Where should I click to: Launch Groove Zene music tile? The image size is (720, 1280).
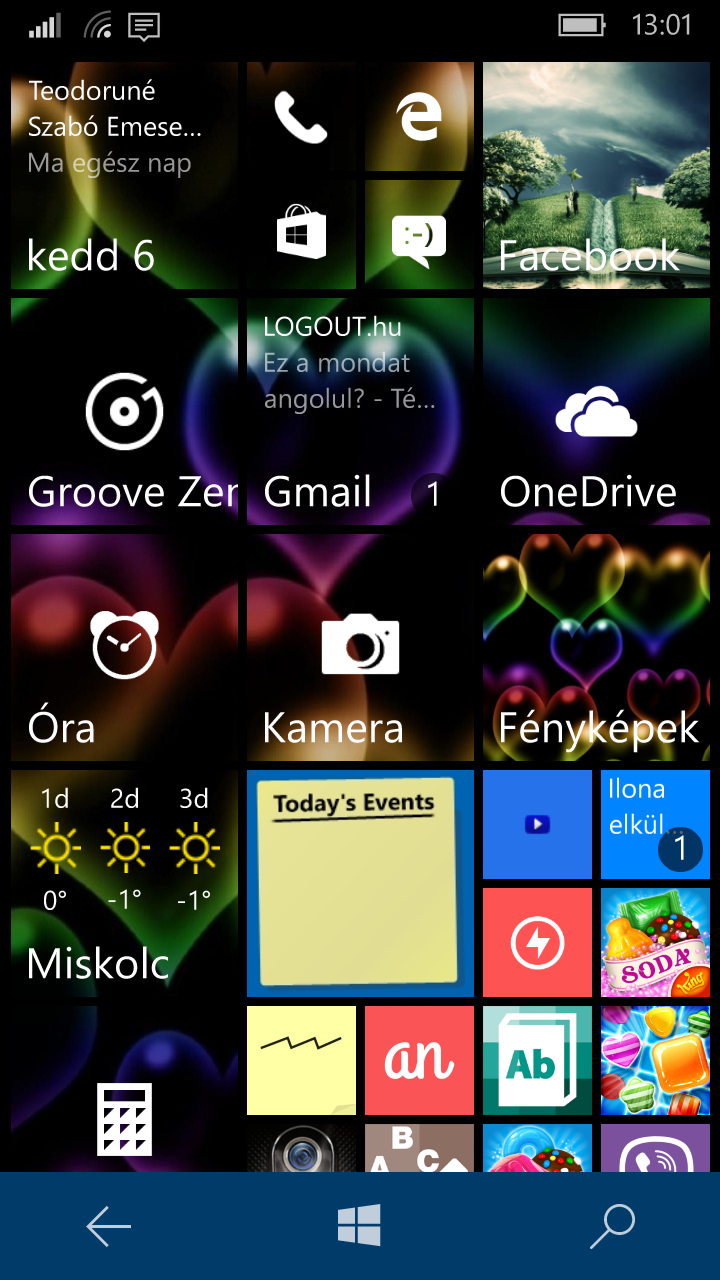[124, 412]
